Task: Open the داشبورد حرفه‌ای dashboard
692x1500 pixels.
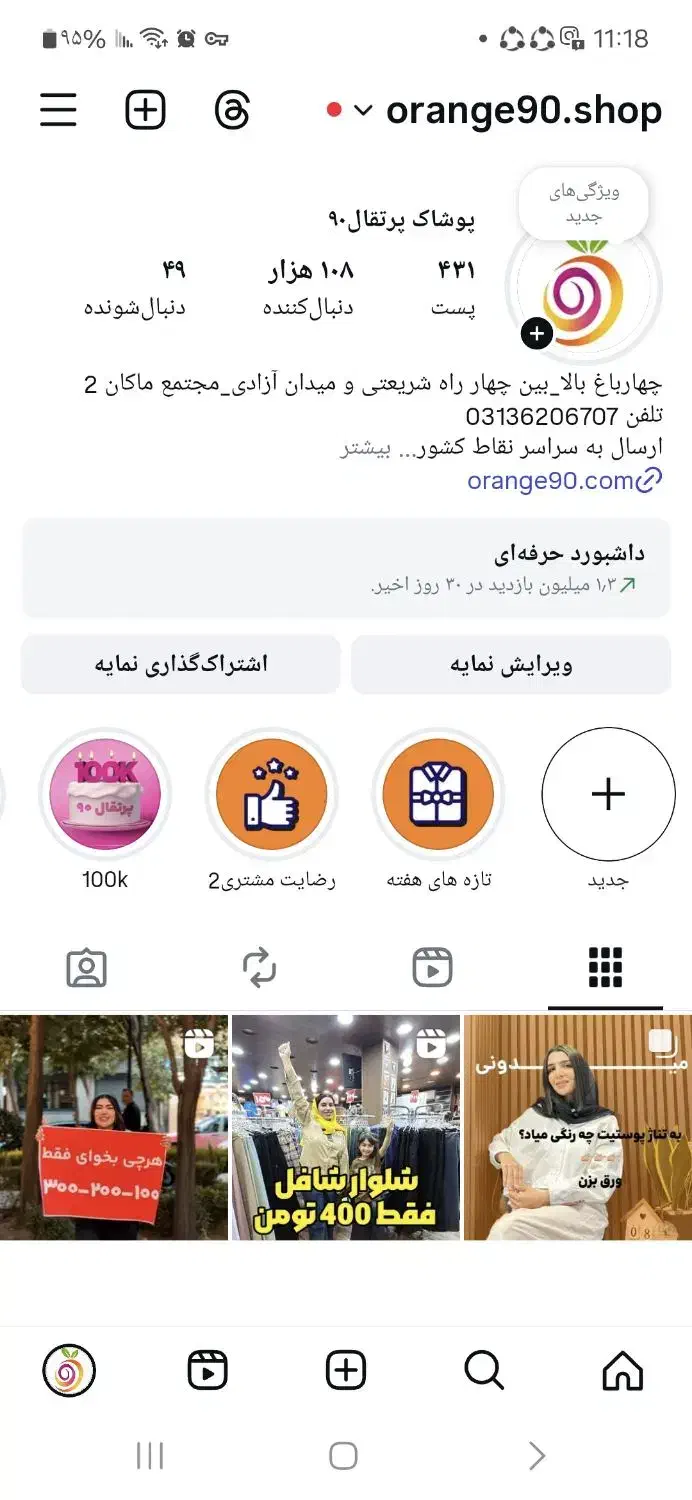Action: tap(346, 567)
